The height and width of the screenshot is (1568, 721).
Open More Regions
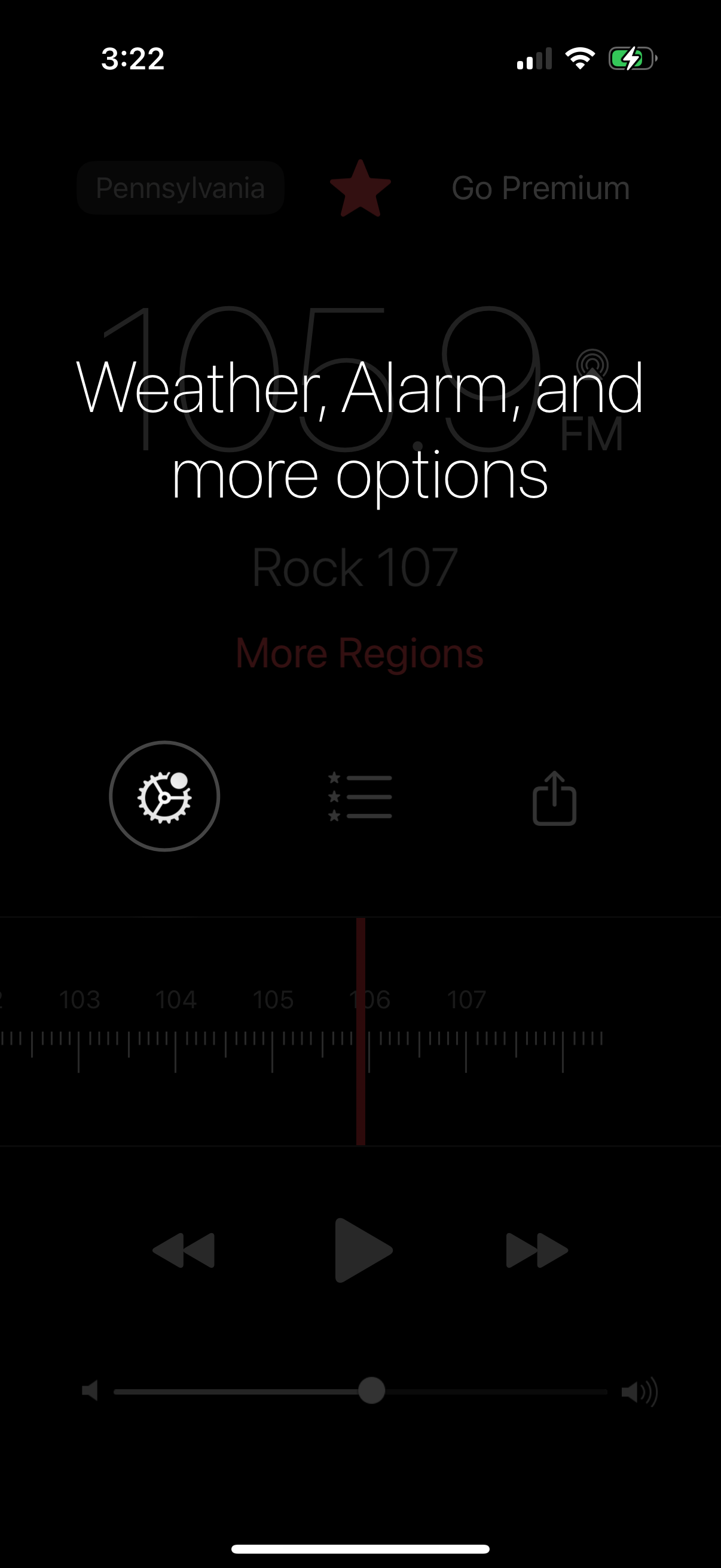point(360,652)
